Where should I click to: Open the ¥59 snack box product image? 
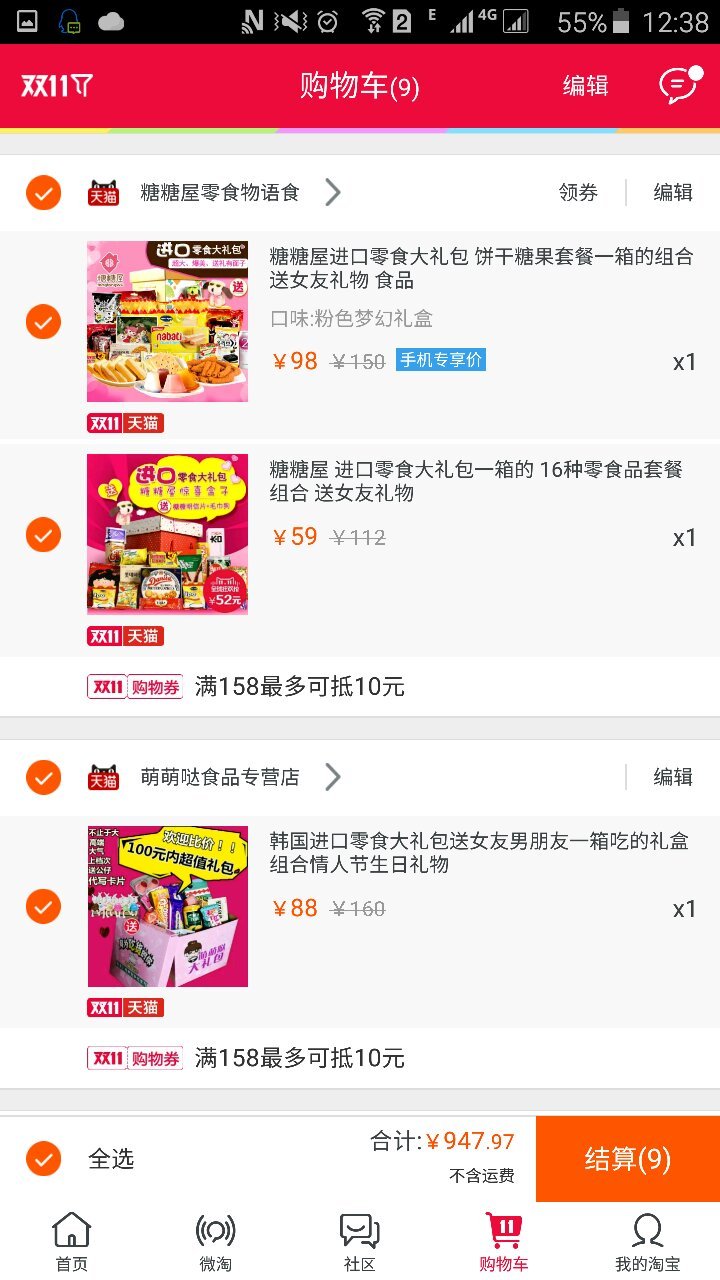tap(167, 534)
